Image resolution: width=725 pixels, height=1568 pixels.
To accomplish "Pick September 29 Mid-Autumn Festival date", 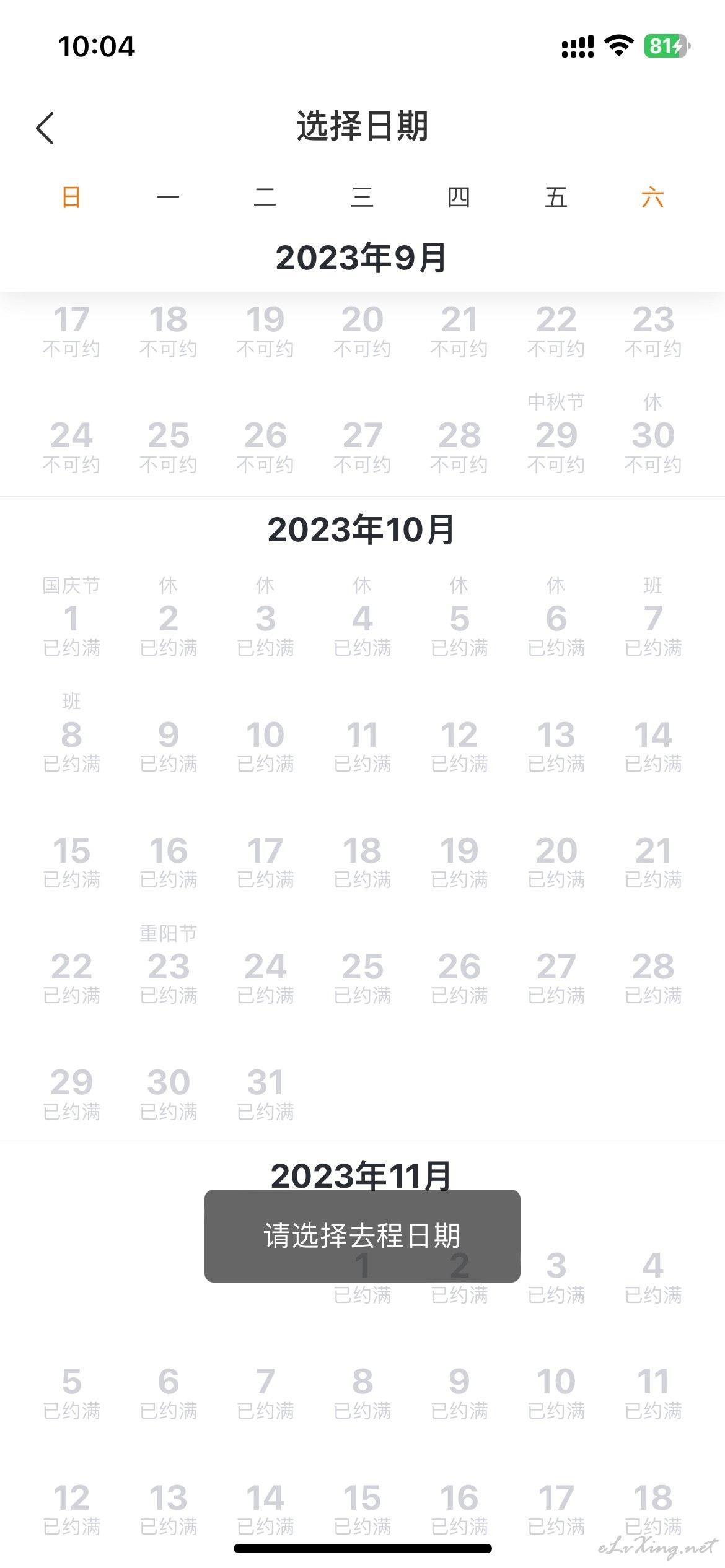I will tap(556, 433).
